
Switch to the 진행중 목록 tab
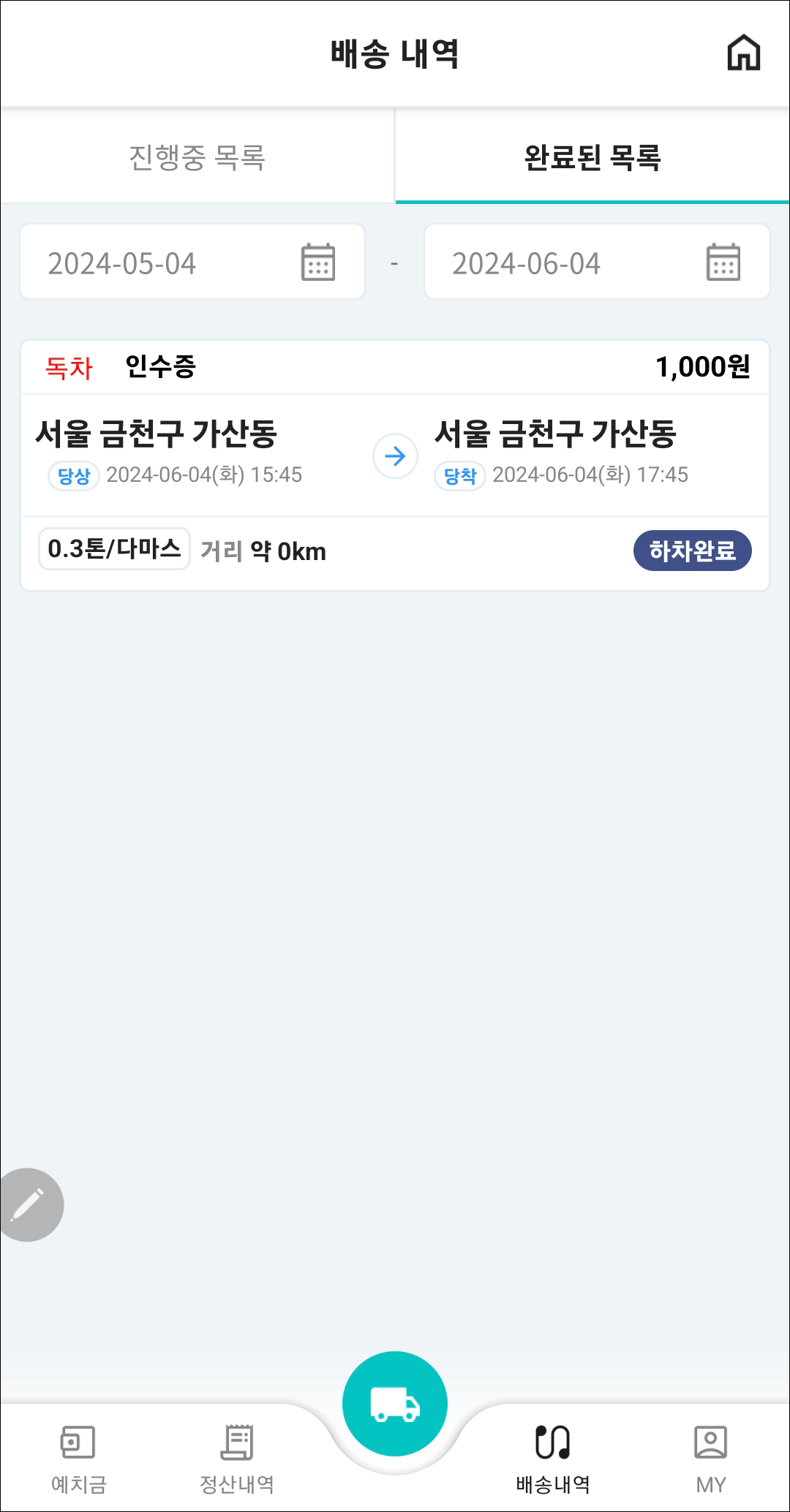(197, 157)
